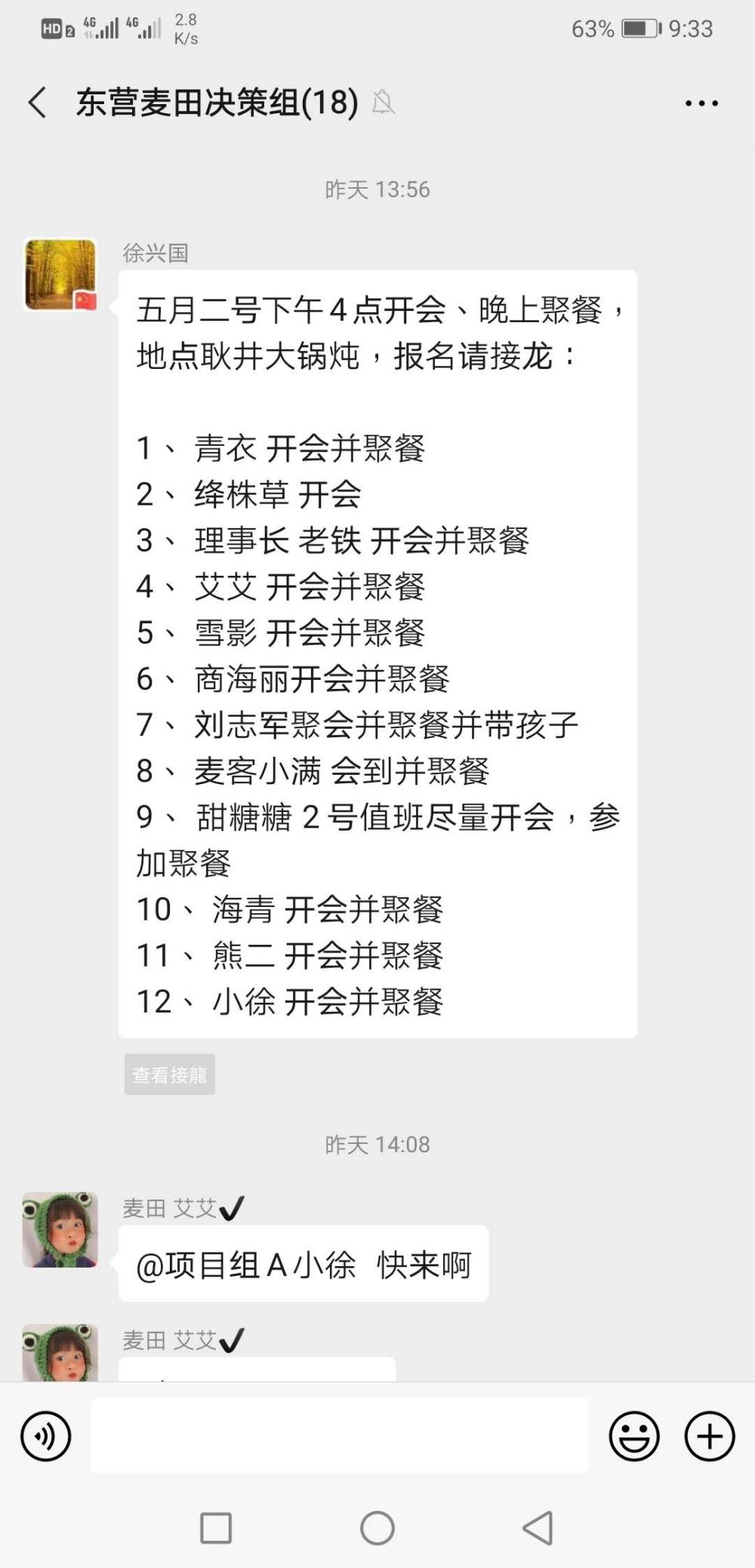The height and width of the screenshot is (1568, 755).
Task: Open the emoji sticker panel
Action: point(634,1436)
